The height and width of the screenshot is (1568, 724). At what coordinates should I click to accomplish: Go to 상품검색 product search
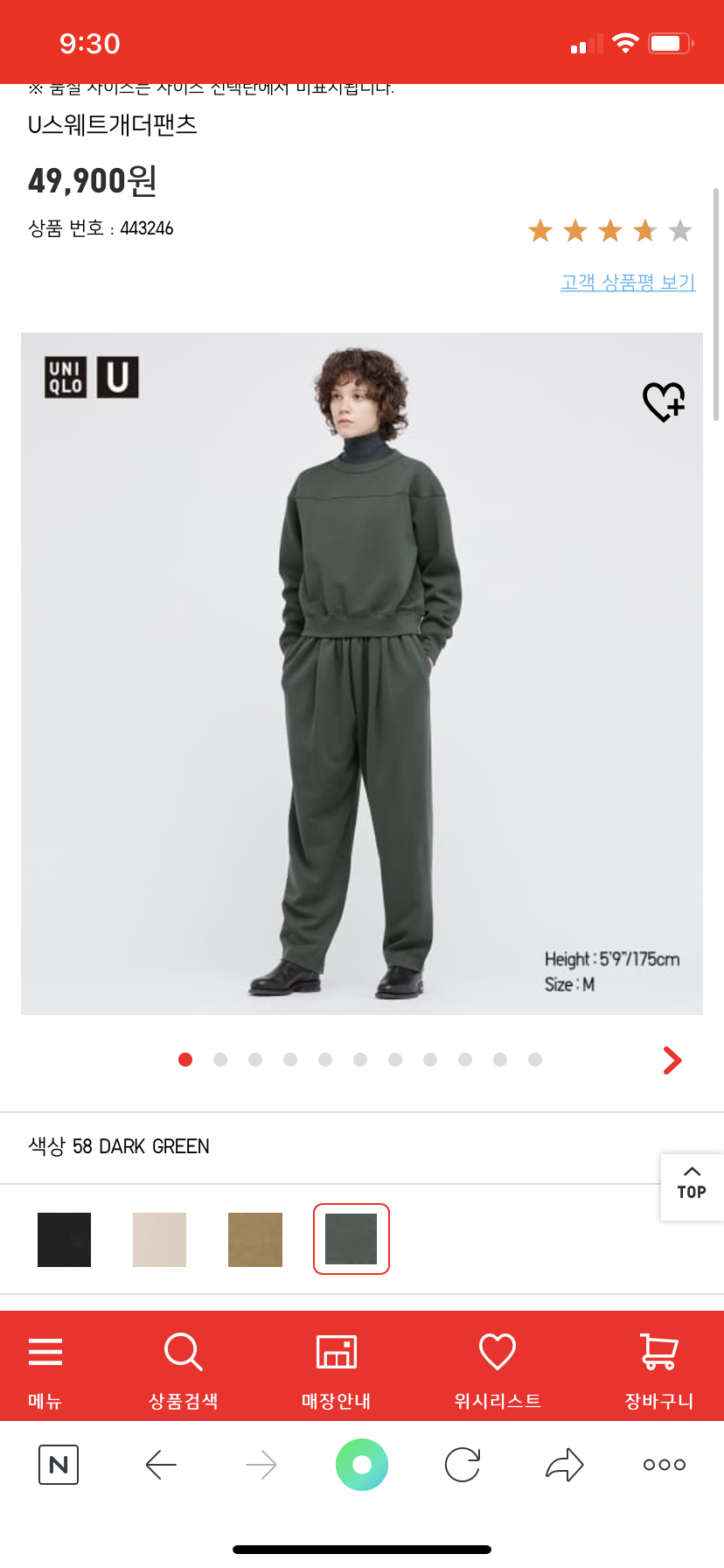coord(184,1368)
